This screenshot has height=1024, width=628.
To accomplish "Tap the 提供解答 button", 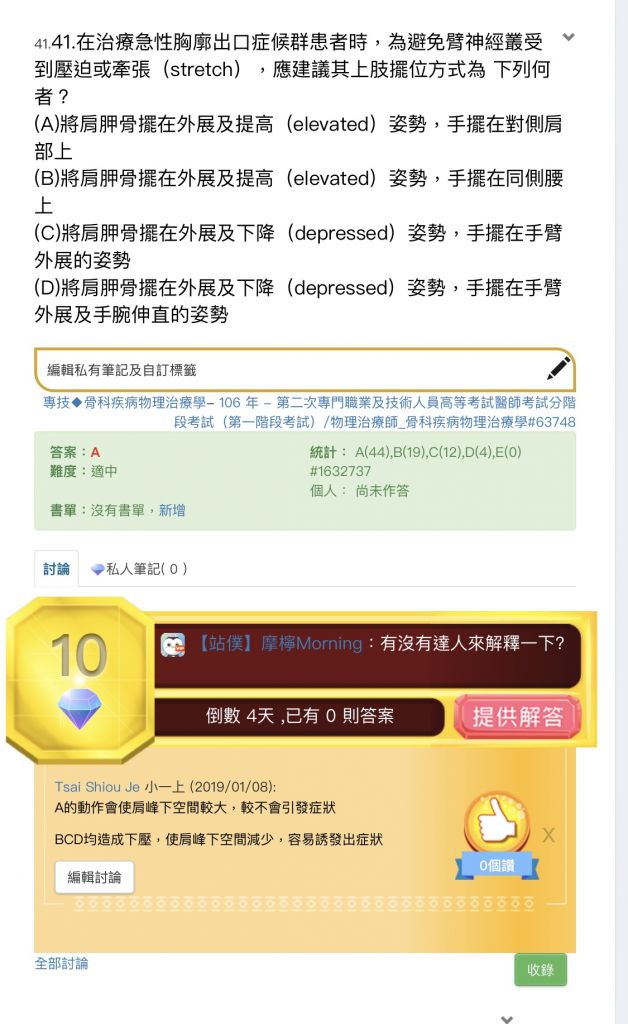I will (517, 717).
